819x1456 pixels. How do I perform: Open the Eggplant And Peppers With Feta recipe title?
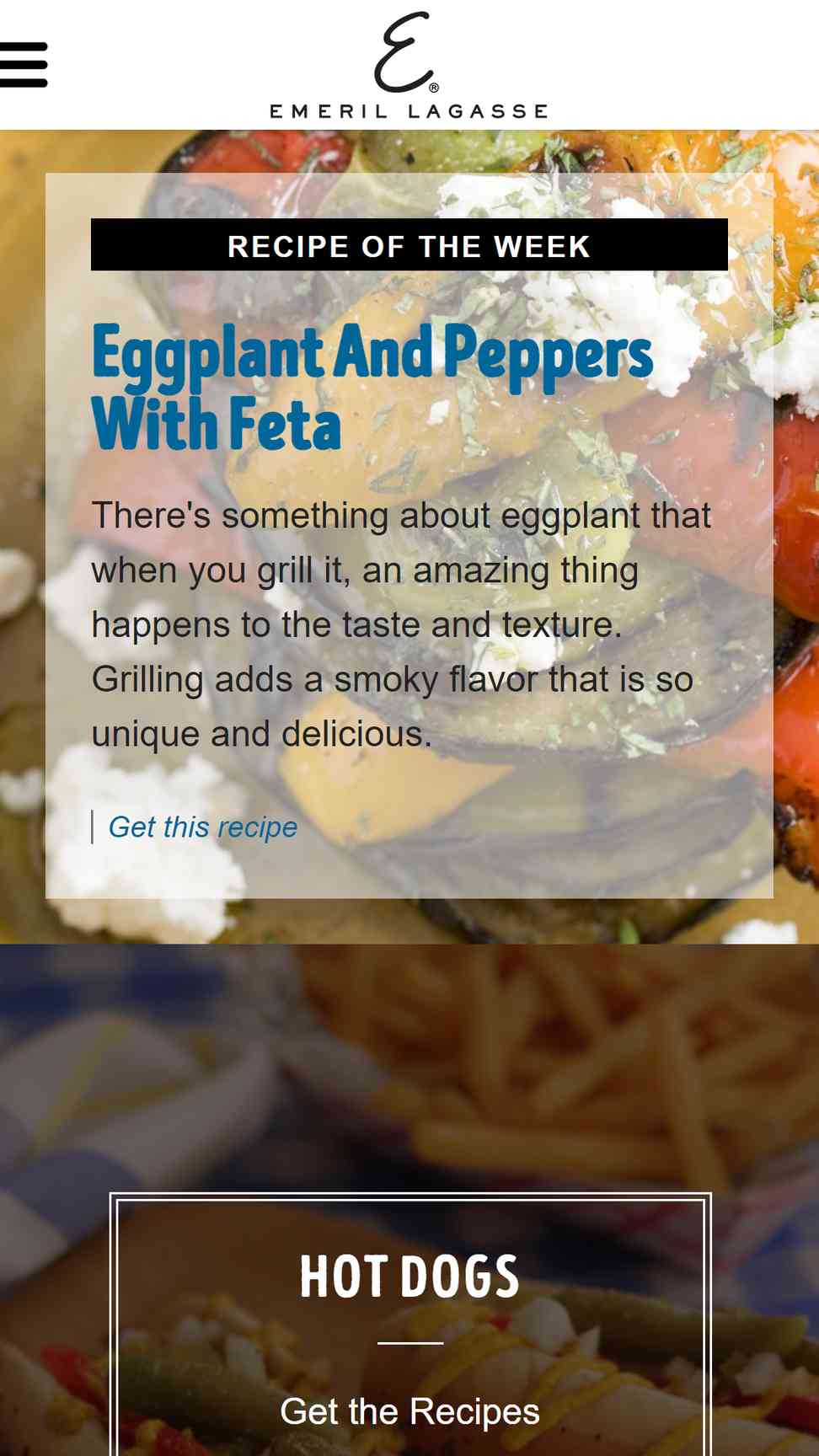tap(372, 388)
